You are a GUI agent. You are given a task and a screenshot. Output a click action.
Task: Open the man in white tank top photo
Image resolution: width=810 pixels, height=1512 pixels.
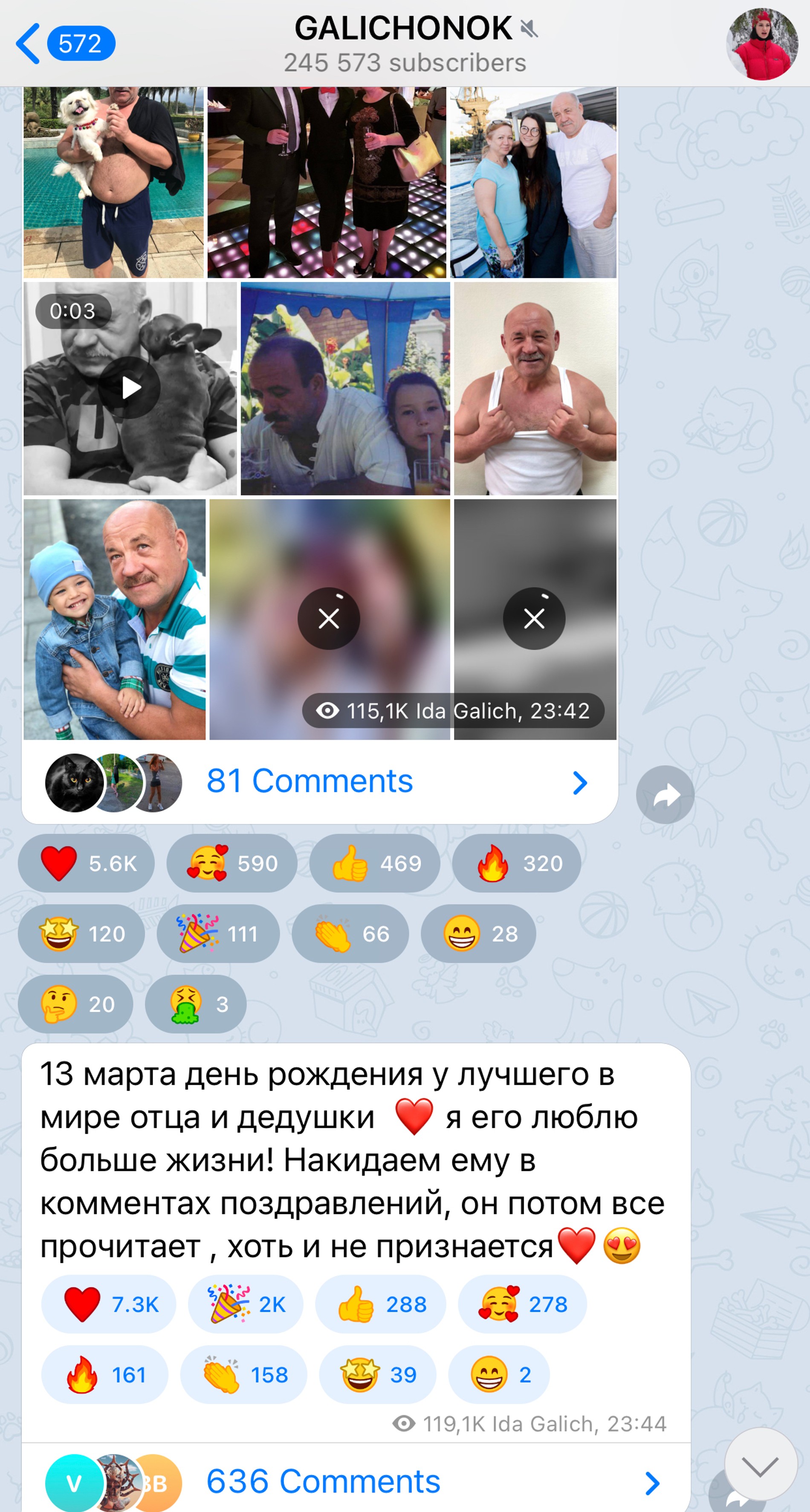coord(535,388)
